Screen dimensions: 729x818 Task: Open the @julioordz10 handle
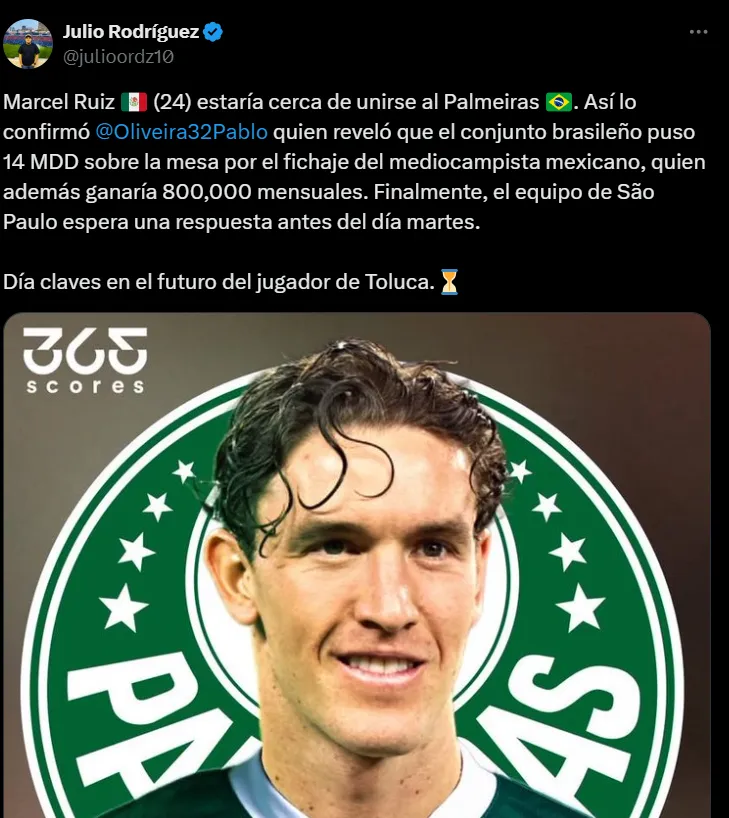pyautogui.click(x=118, y=57)
